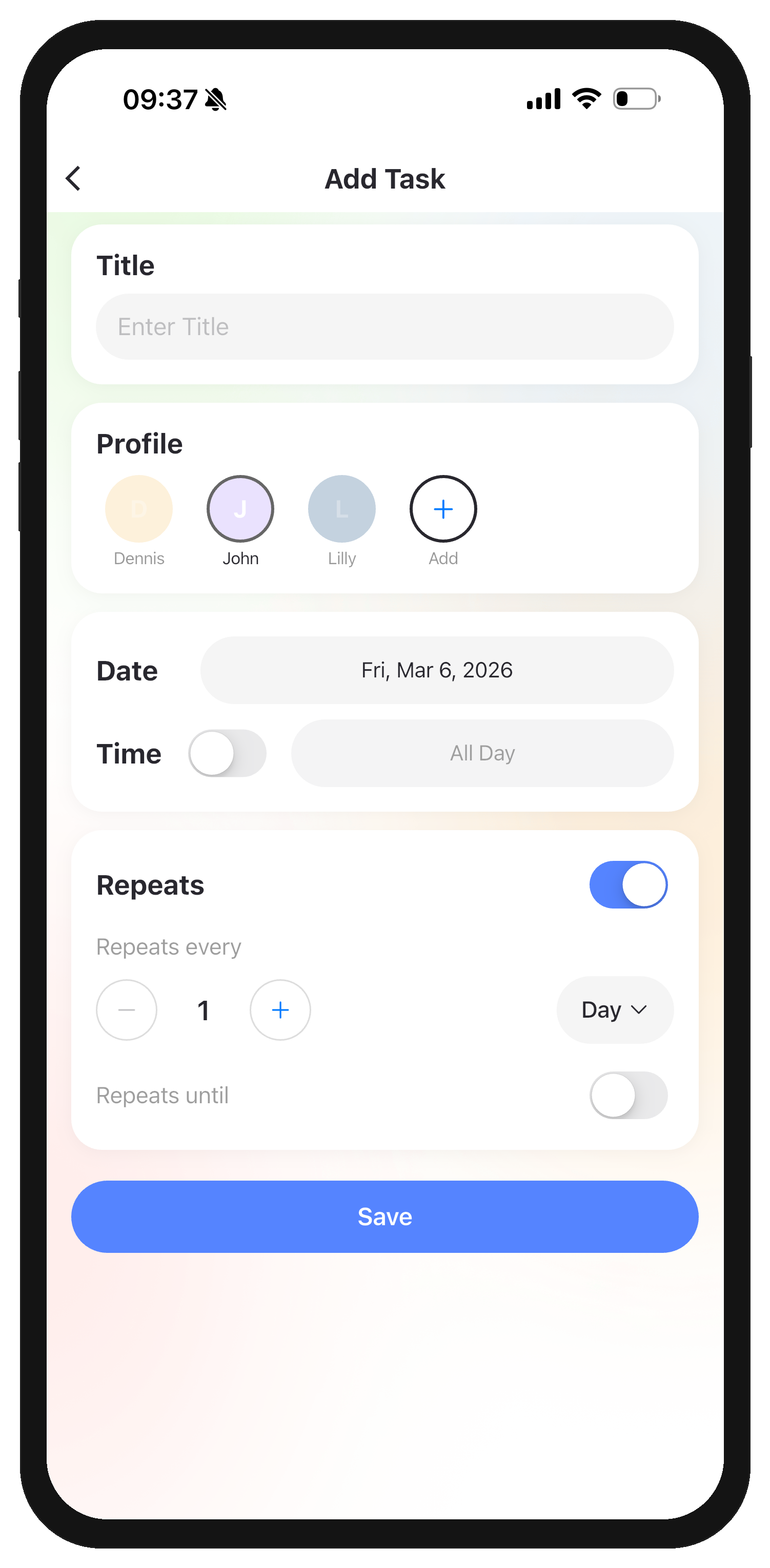The width and height of the screenshot is (770, 1568).
Task: Add a new profile
Action: tap(443, 509)
